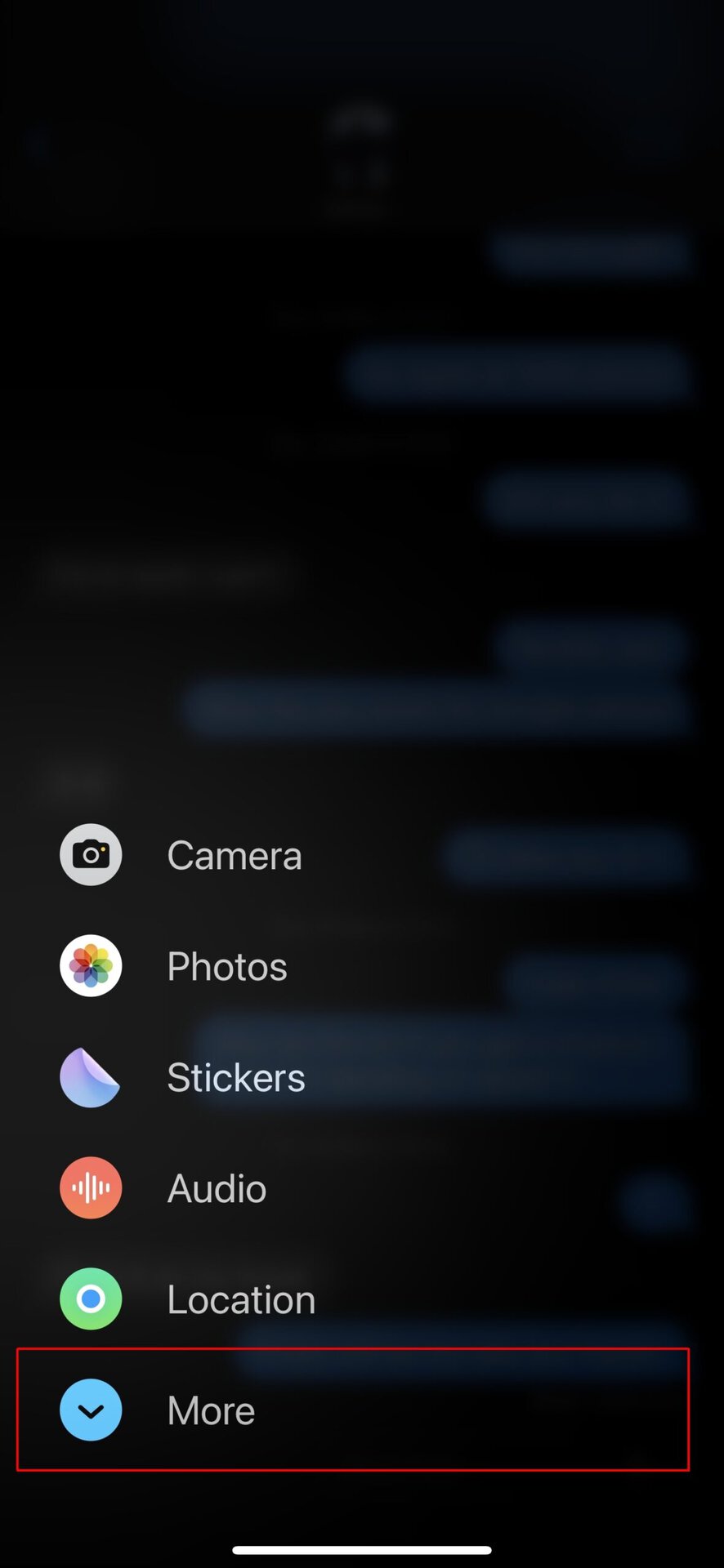The image size is (724, 1568).
Task: Select Photos from the menu
Action: pos(173,966)
